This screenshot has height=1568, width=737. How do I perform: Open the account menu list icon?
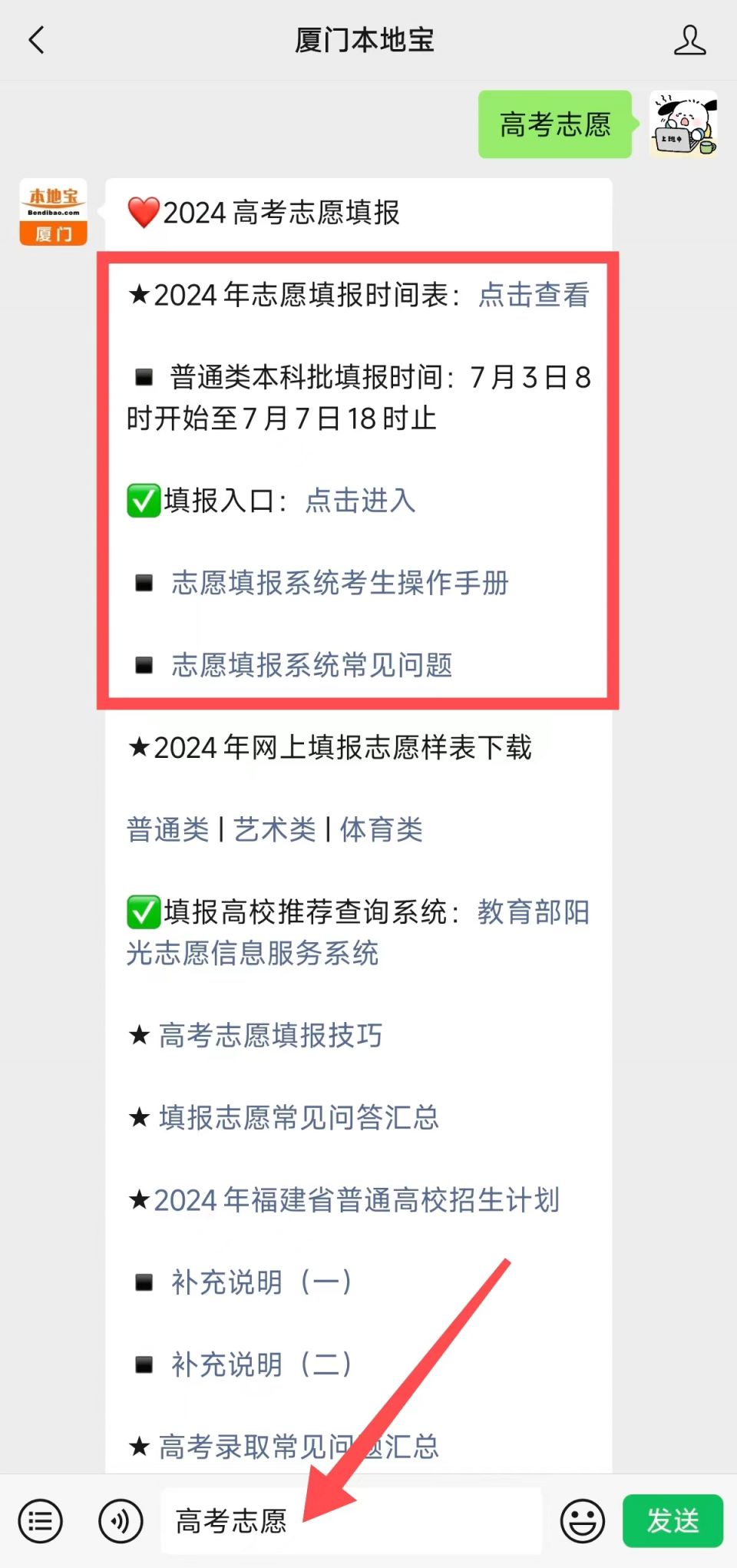pyautogui.click(x=40, y=1520)
